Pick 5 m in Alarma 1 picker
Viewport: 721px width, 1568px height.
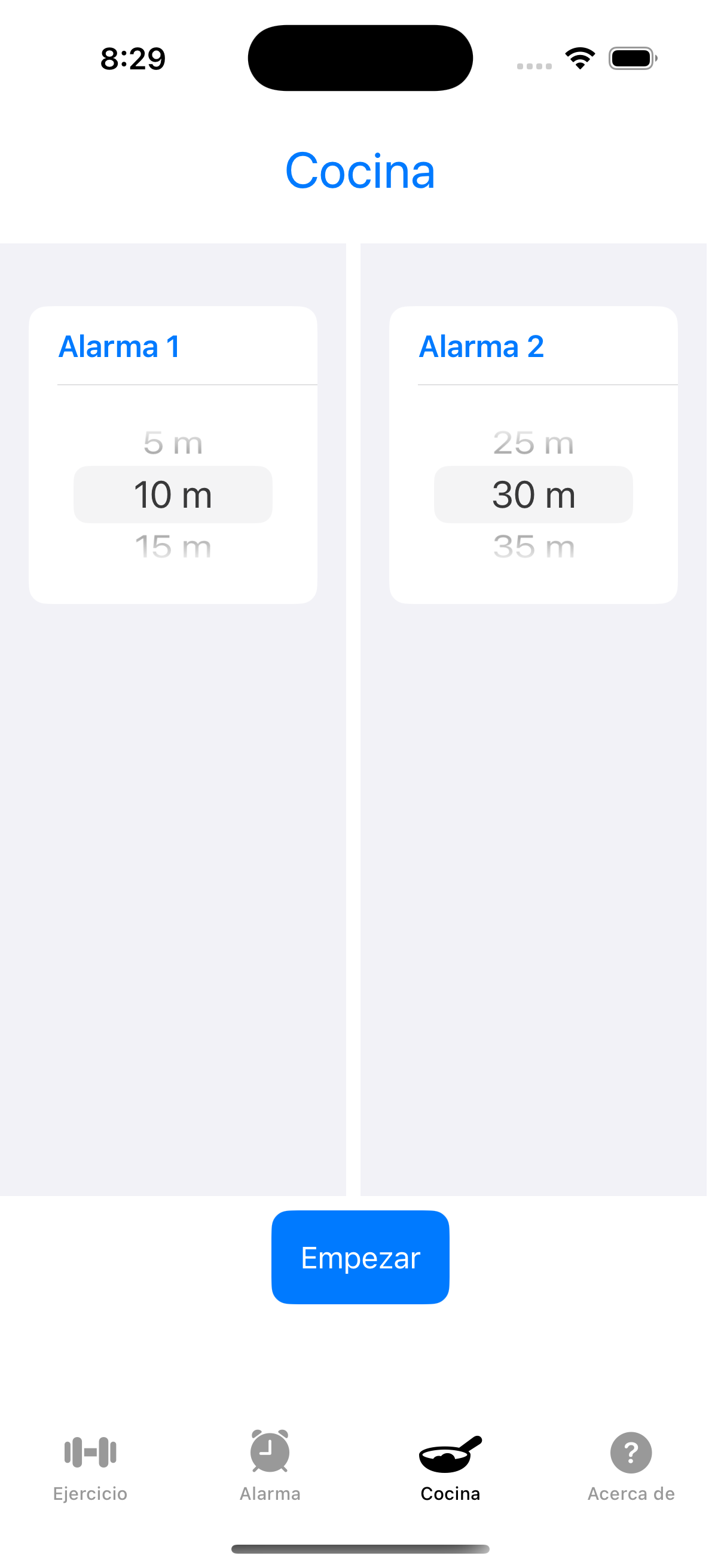coord(173,443)
